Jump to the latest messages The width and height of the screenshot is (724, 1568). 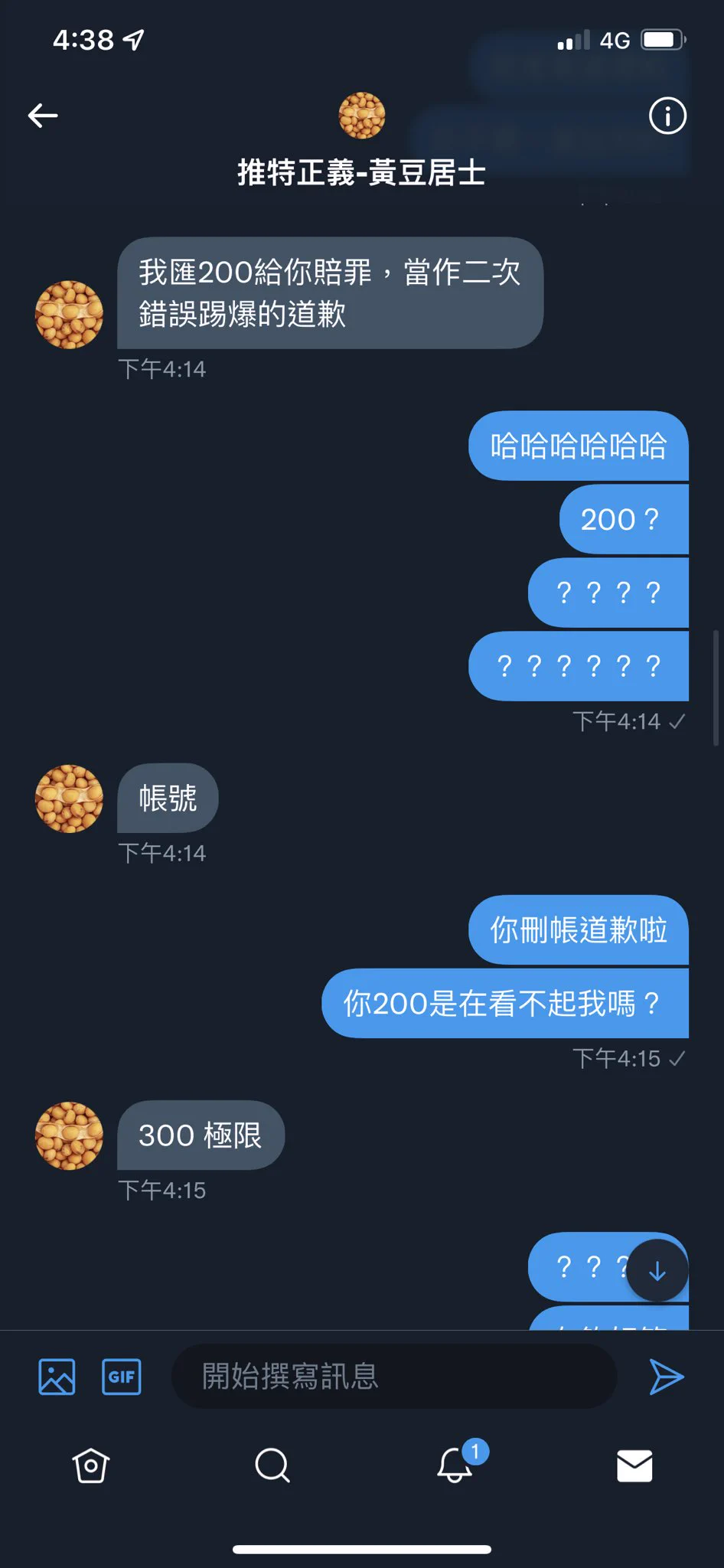(657, 1271)
